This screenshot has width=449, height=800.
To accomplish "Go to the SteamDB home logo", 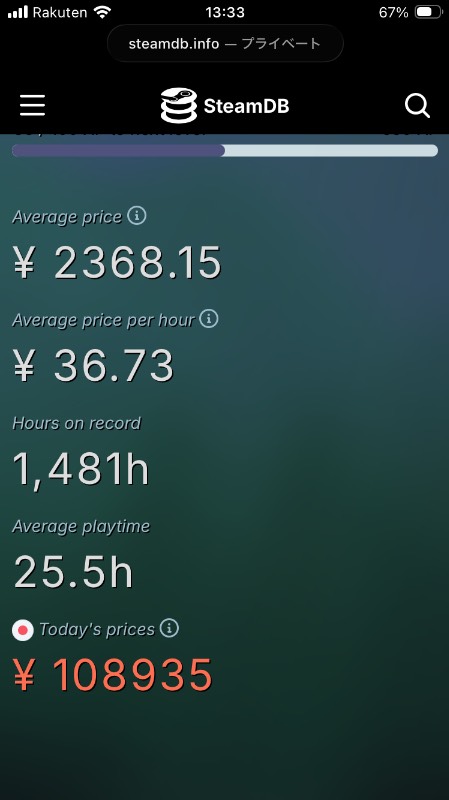I will point(225,106).
